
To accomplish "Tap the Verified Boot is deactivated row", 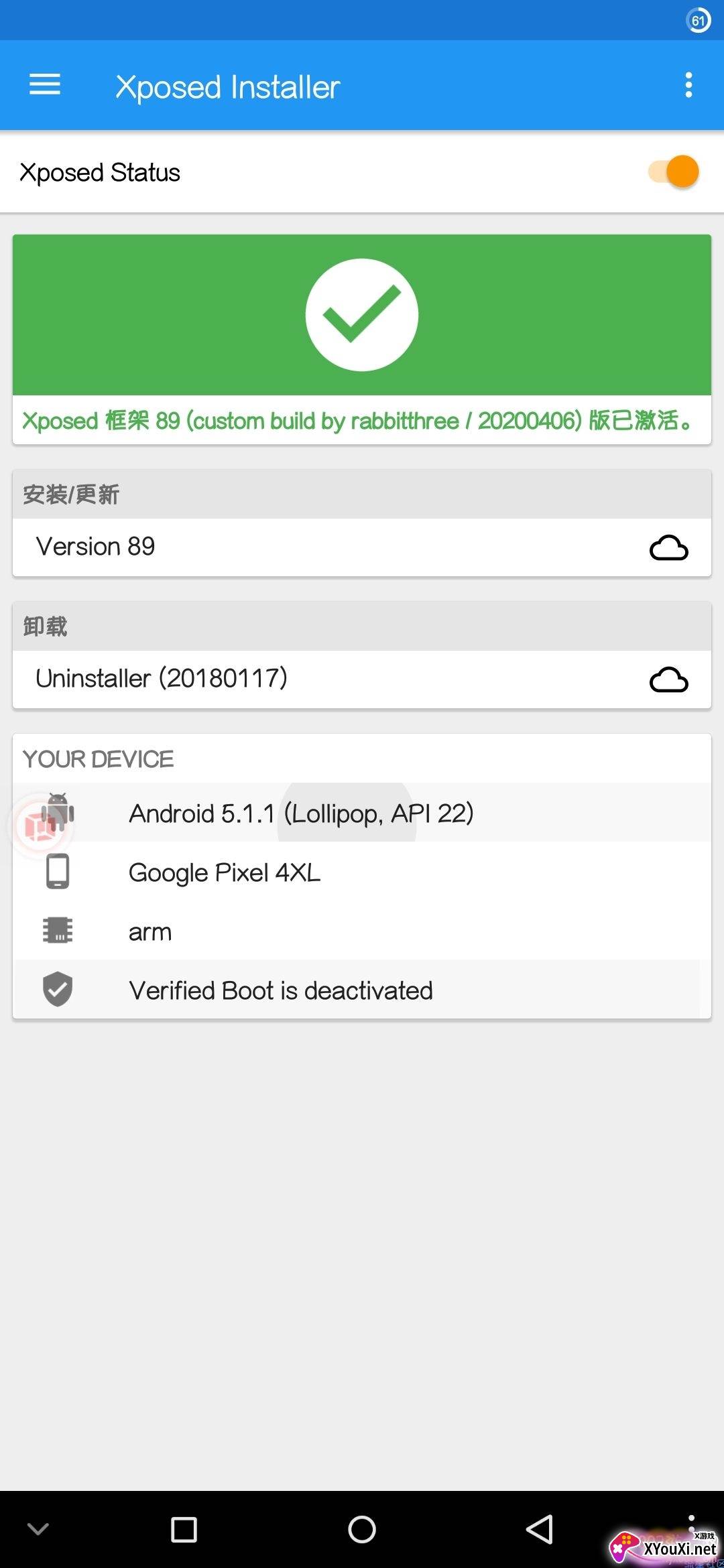I will pyautogui.click(x=362, y=990).
